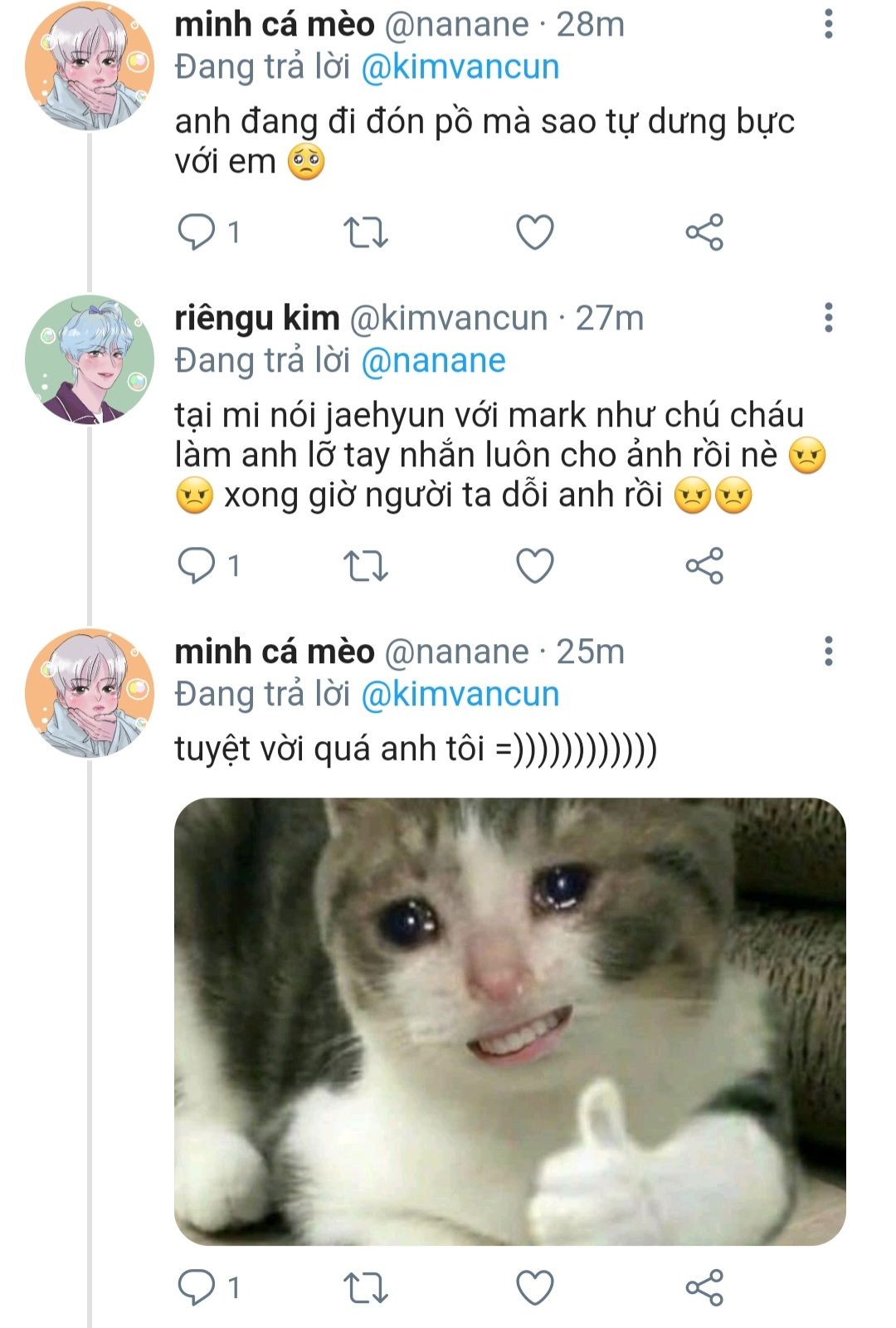Screen dimensions: 896x1328
Task: Open @nanane link in riêngu kim's reply
Action: pyautogui.click(x=433, y=361)
